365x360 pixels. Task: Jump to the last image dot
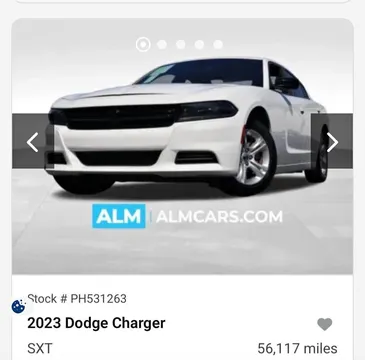(x=218, y=44)
